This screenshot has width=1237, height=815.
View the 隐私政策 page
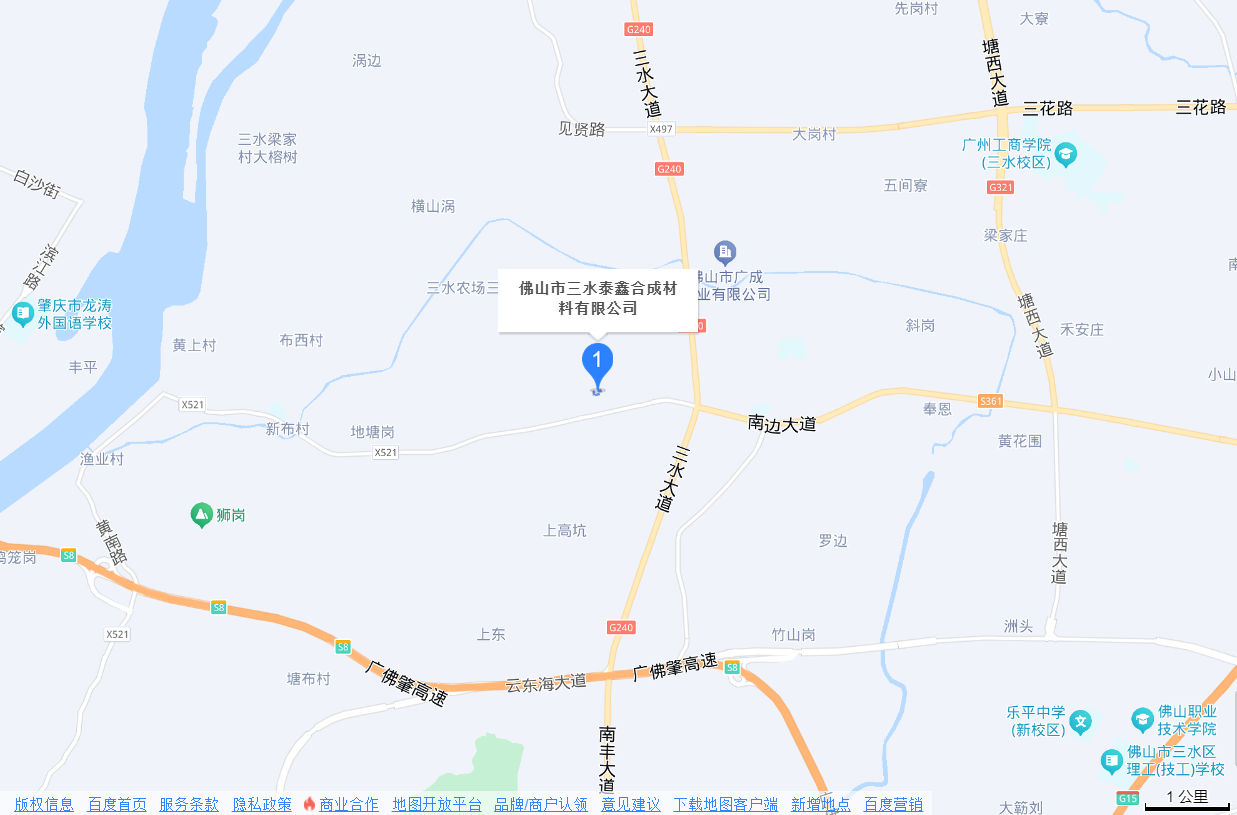[x=262, y=804]
